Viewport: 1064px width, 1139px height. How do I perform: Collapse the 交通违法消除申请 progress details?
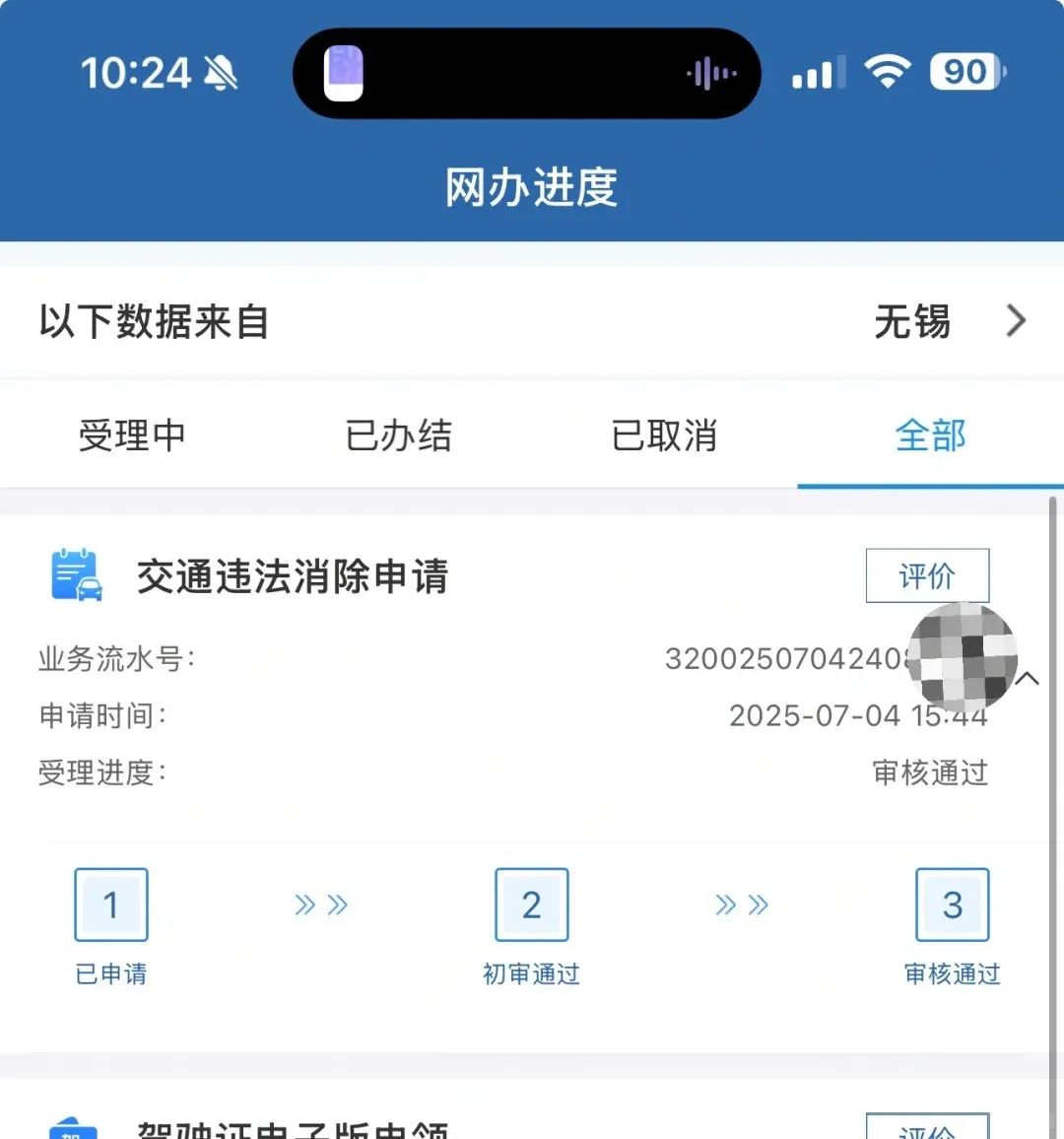[x=1029, y=679]
